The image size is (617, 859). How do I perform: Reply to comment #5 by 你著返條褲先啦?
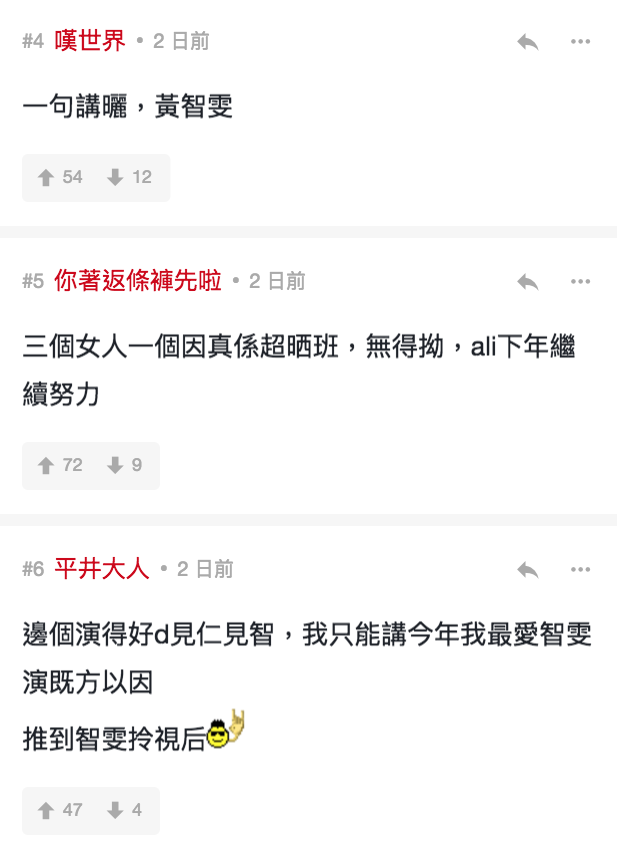tap(528, 282)
